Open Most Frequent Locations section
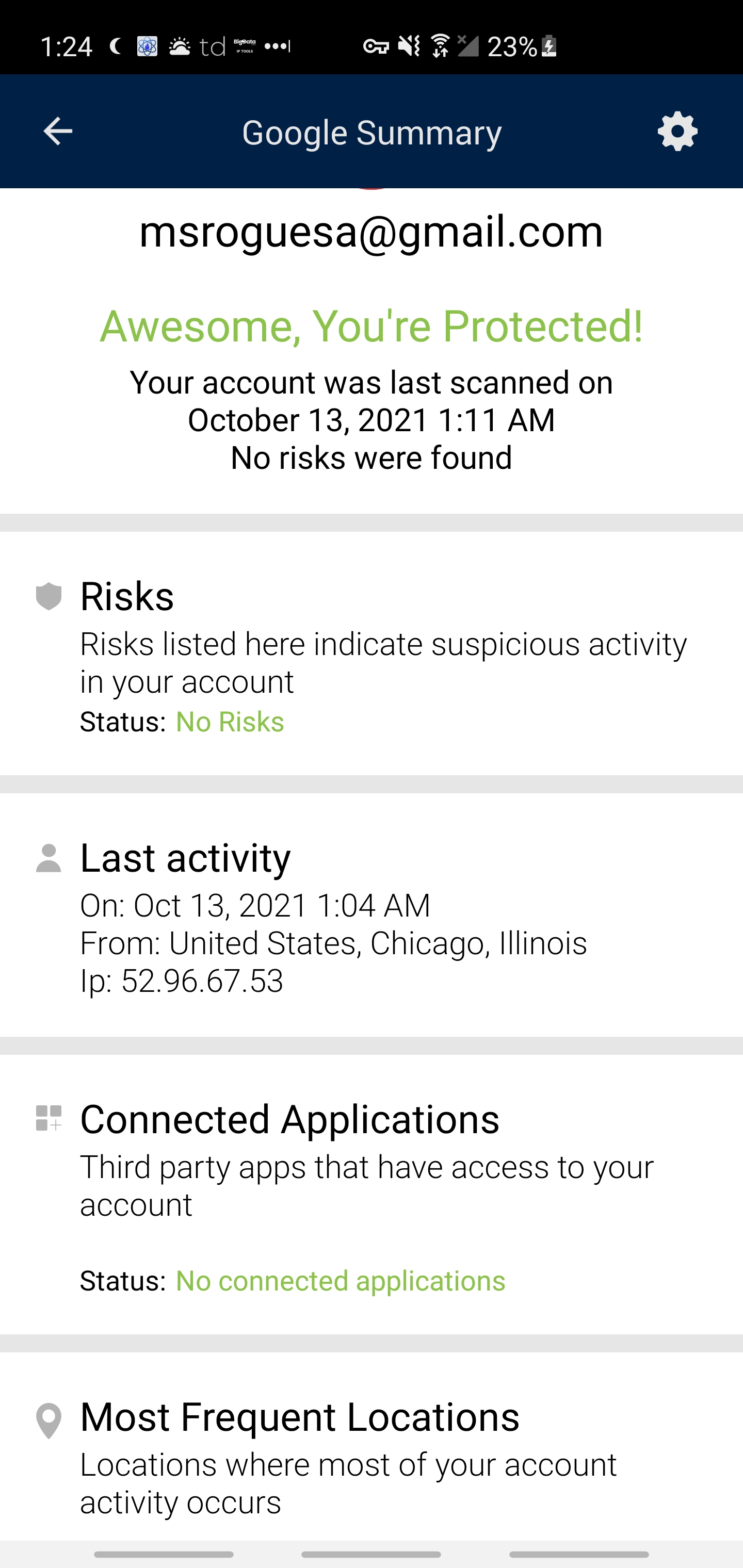Screen dimensions: 743x1568 (370, 1455)
